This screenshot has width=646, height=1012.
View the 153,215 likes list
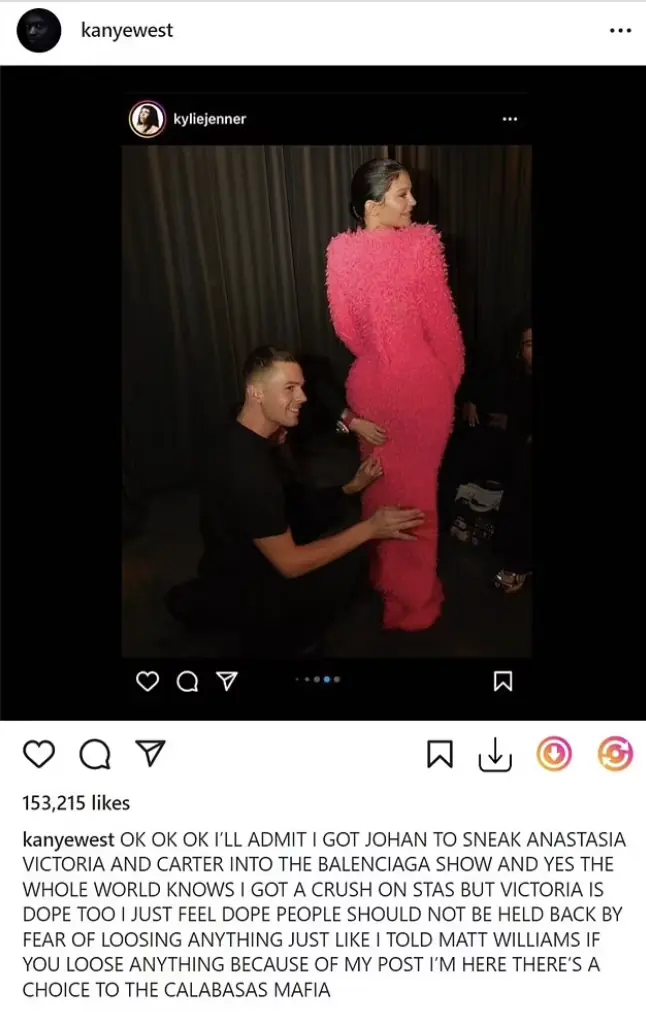point(76,803)
